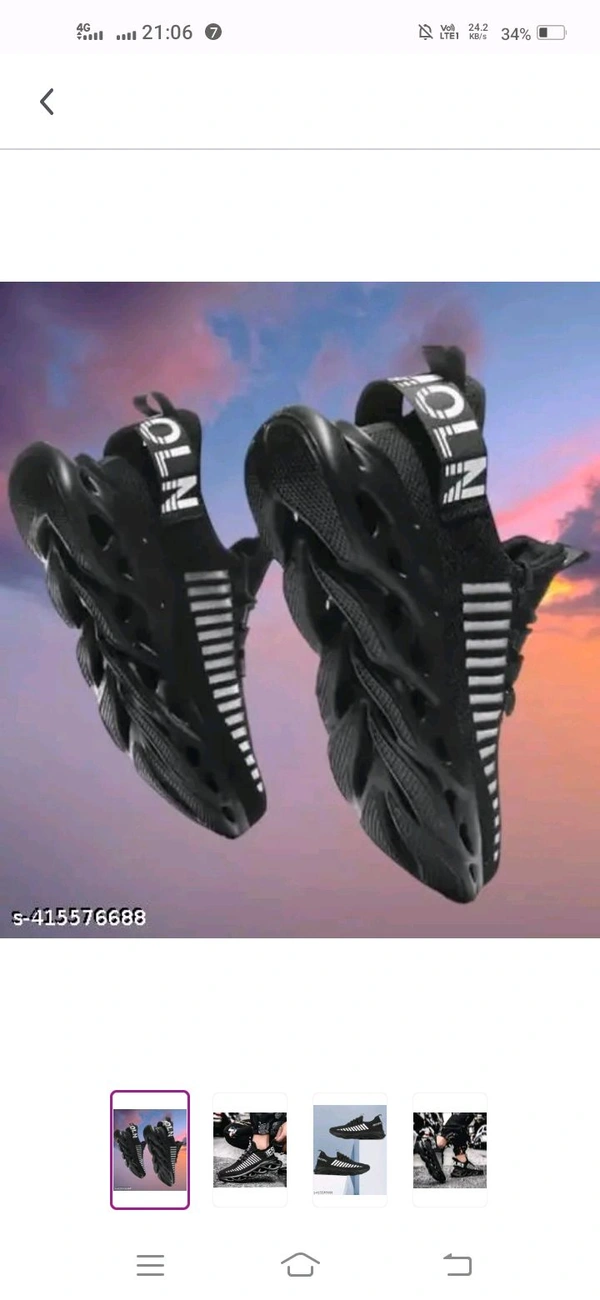View the second thumbnail of shoes worn
The width and height of the screenshot is (600, 1300).
pyautogui.click(x=250, y=1149)
